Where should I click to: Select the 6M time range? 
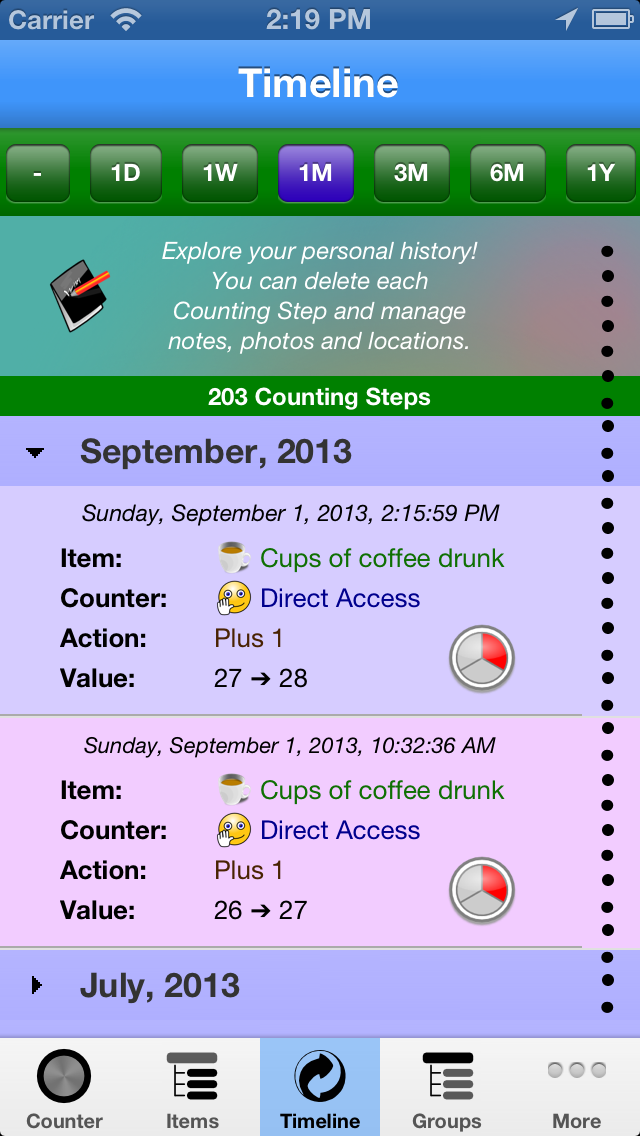tap(507, 173)
